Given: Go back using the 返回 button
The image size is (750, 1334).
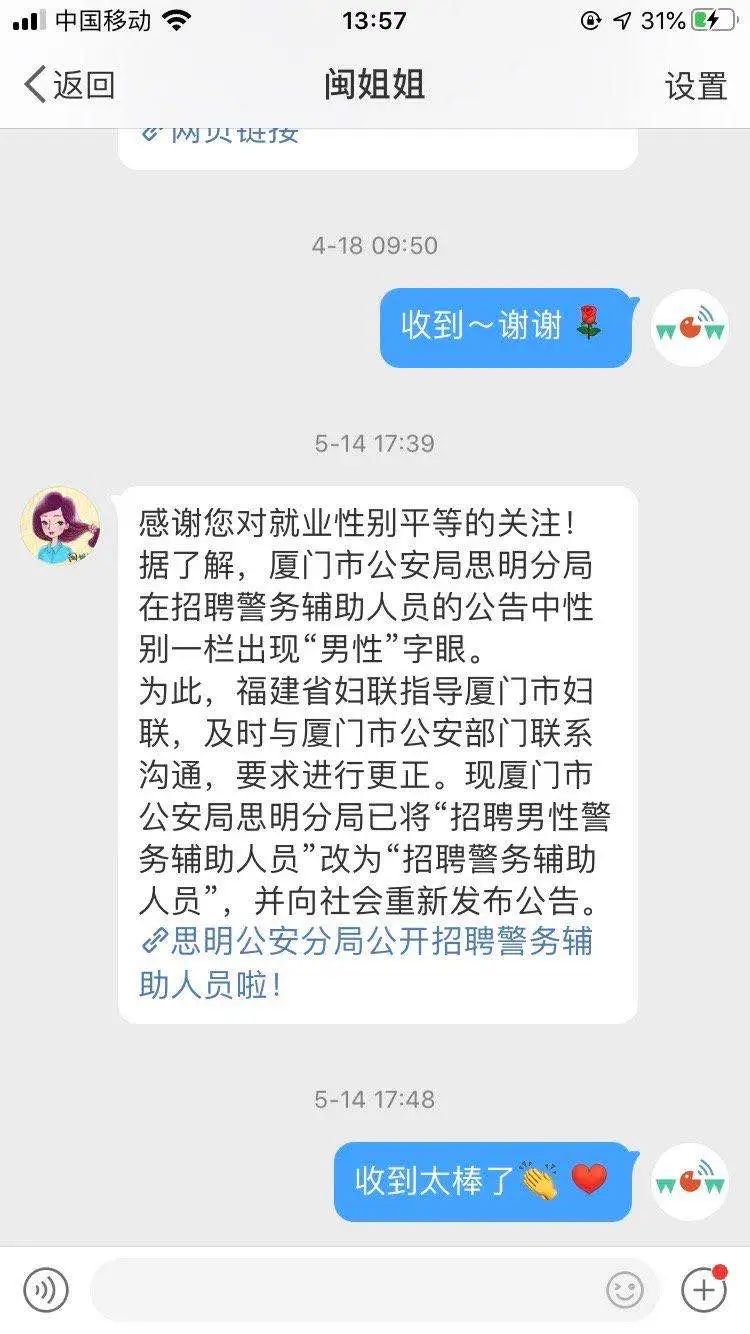Looking at the screenshot, I should (68, 85).
